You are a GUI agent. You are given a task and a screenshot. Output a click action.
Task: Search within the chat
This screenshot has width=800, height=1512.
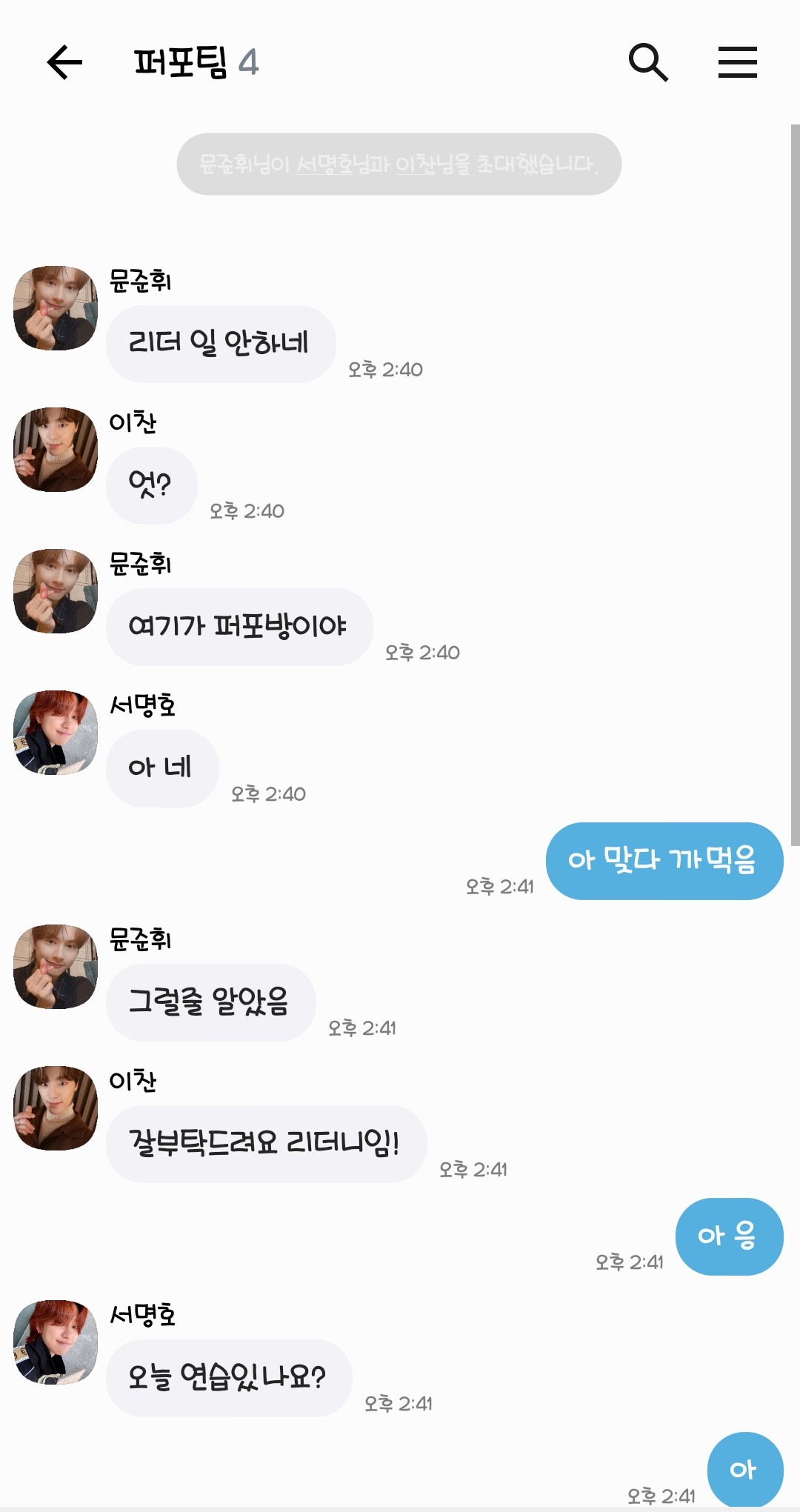(x=648, y=61)
